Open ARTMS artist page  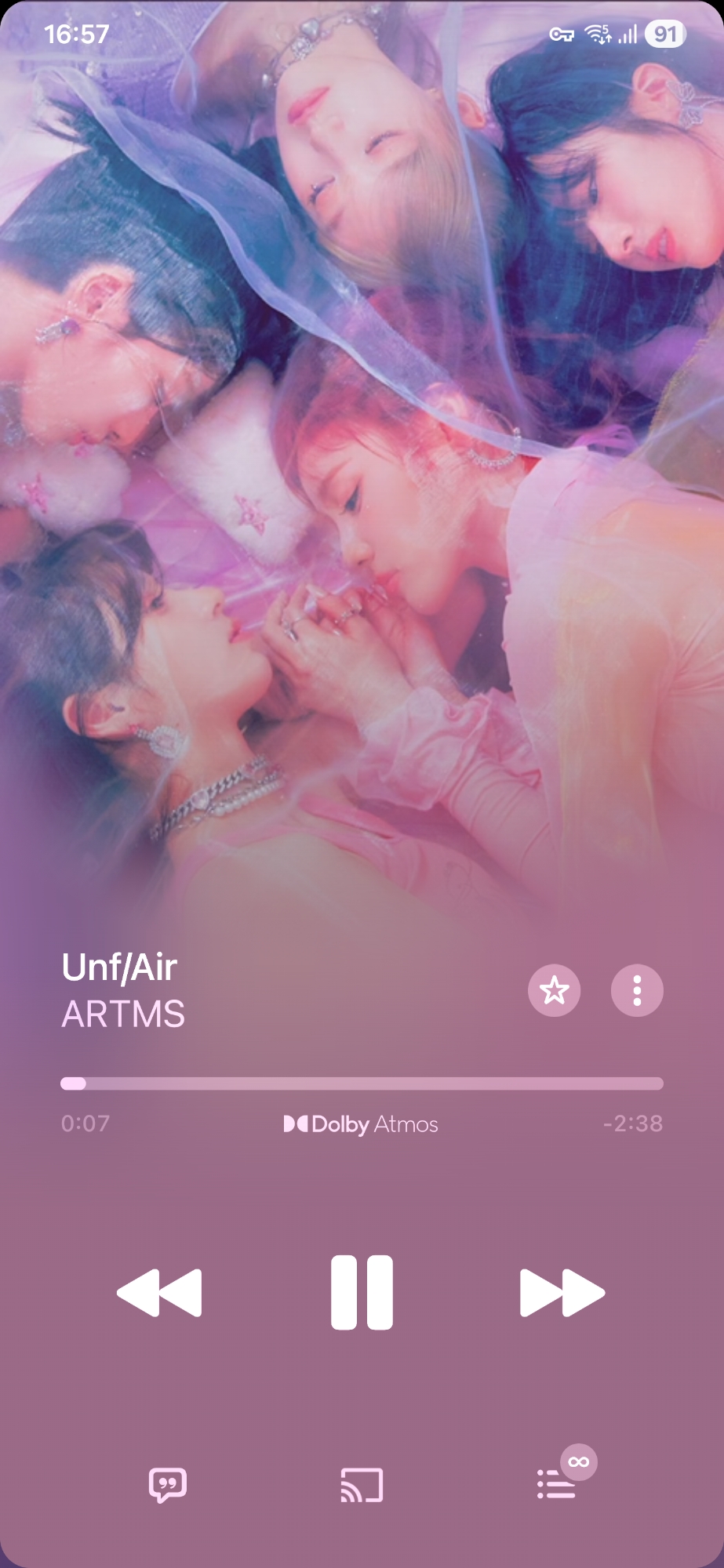pyautogui.click(x=123, y=1014)
